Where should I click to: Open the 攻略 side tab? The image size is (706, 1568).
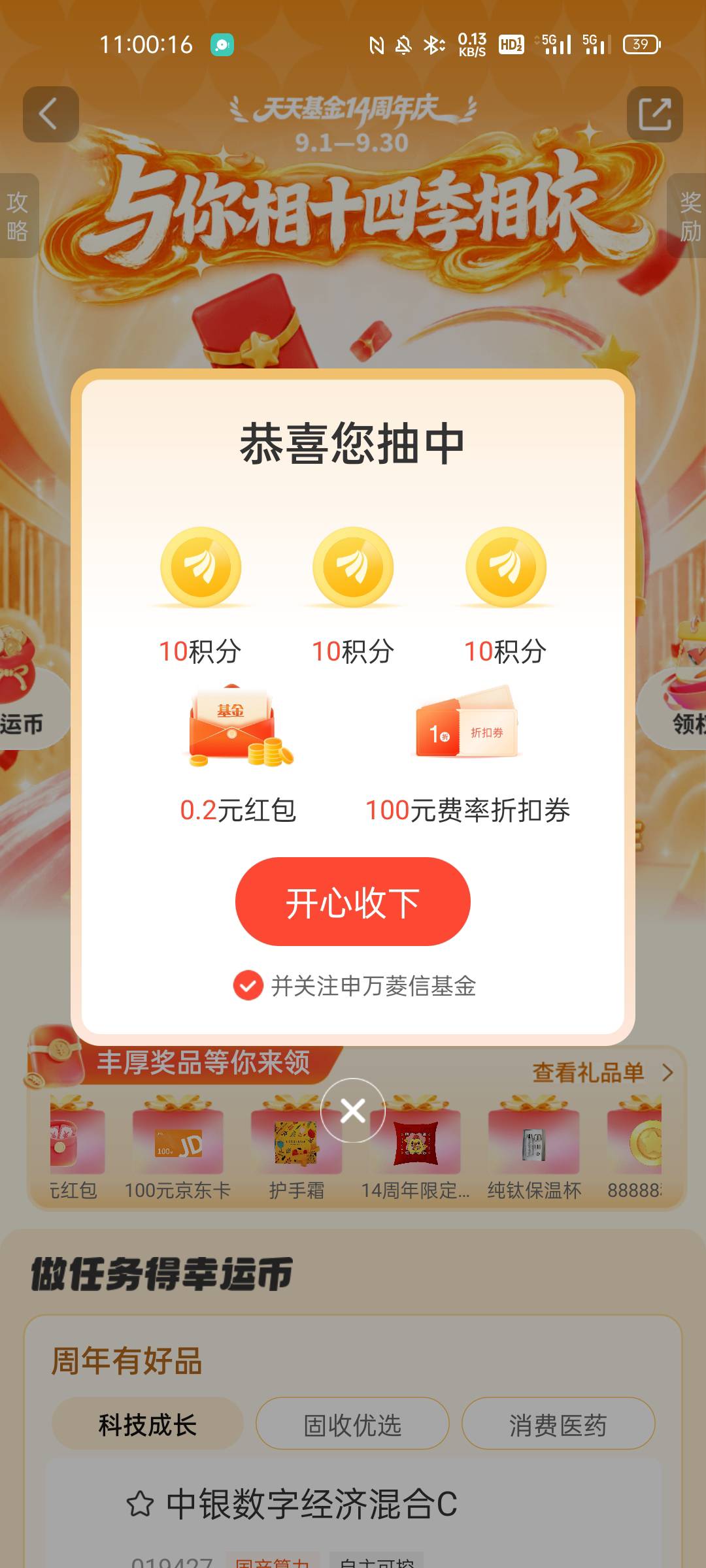click(x=18, y=216)
